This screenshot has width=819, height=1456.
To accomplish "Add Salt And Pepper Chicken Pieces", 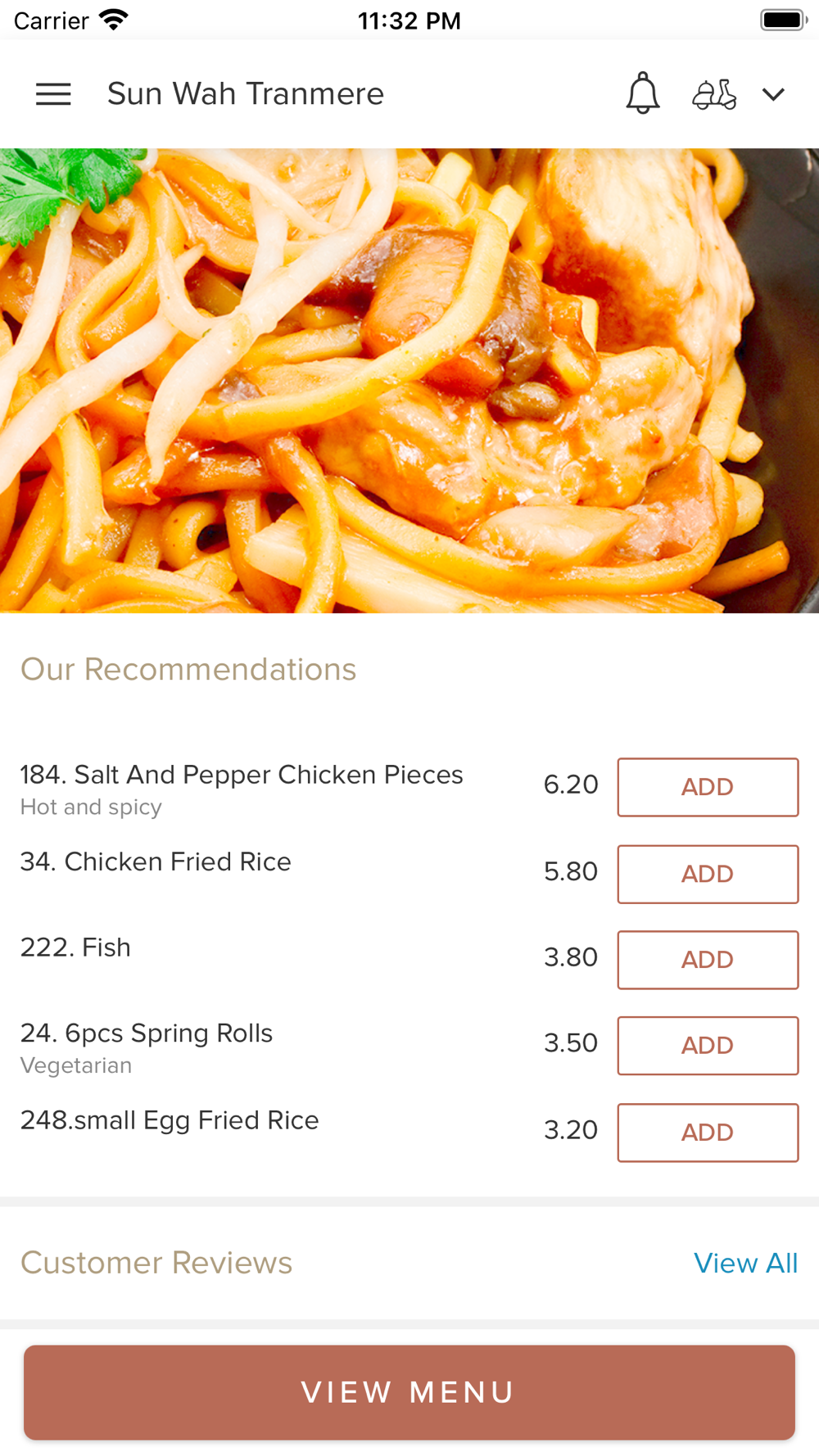I will click(708, 787).
